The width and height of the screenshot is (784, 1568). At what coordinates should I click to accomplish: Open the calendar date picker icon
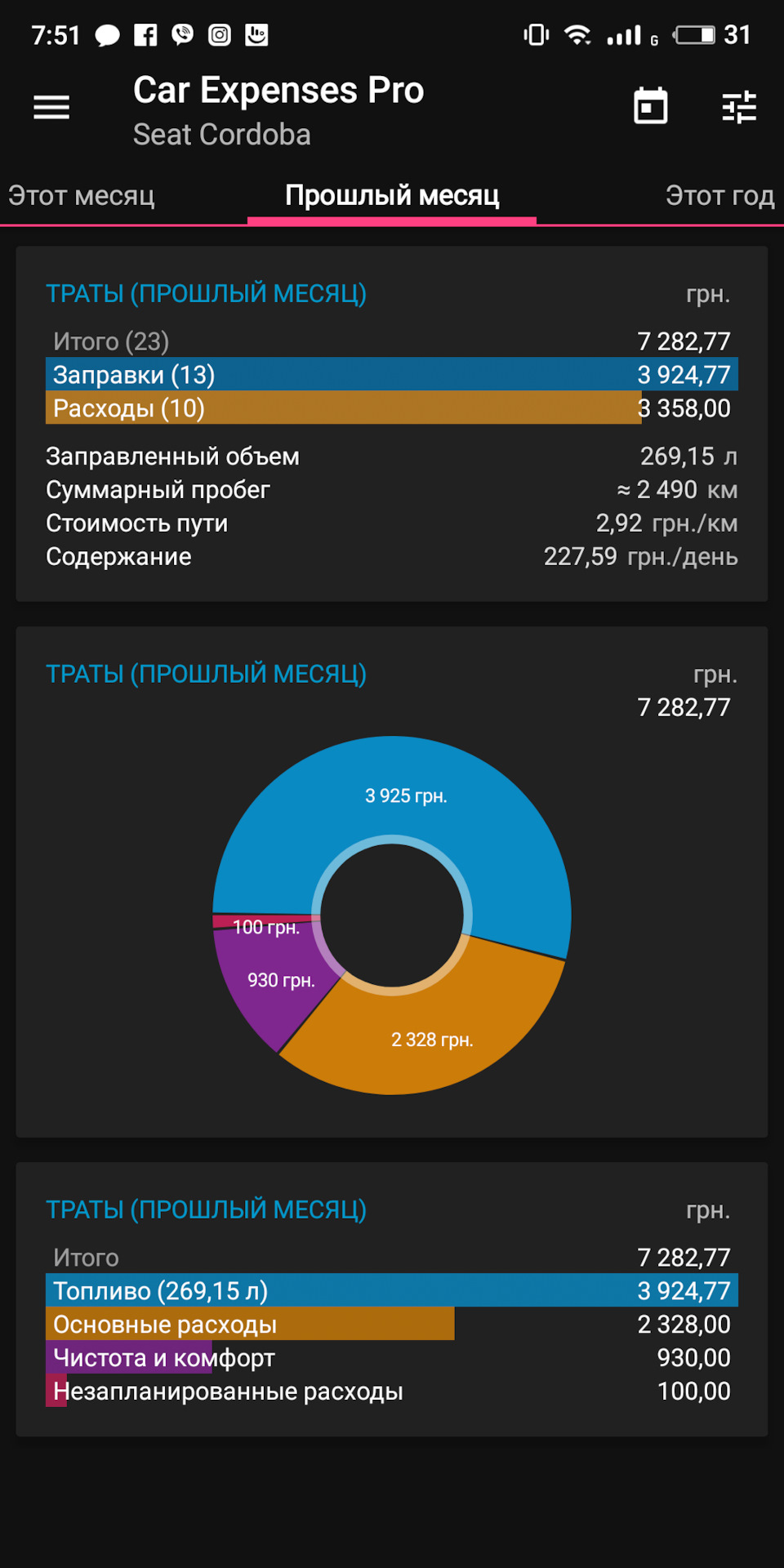coord(650,106)
